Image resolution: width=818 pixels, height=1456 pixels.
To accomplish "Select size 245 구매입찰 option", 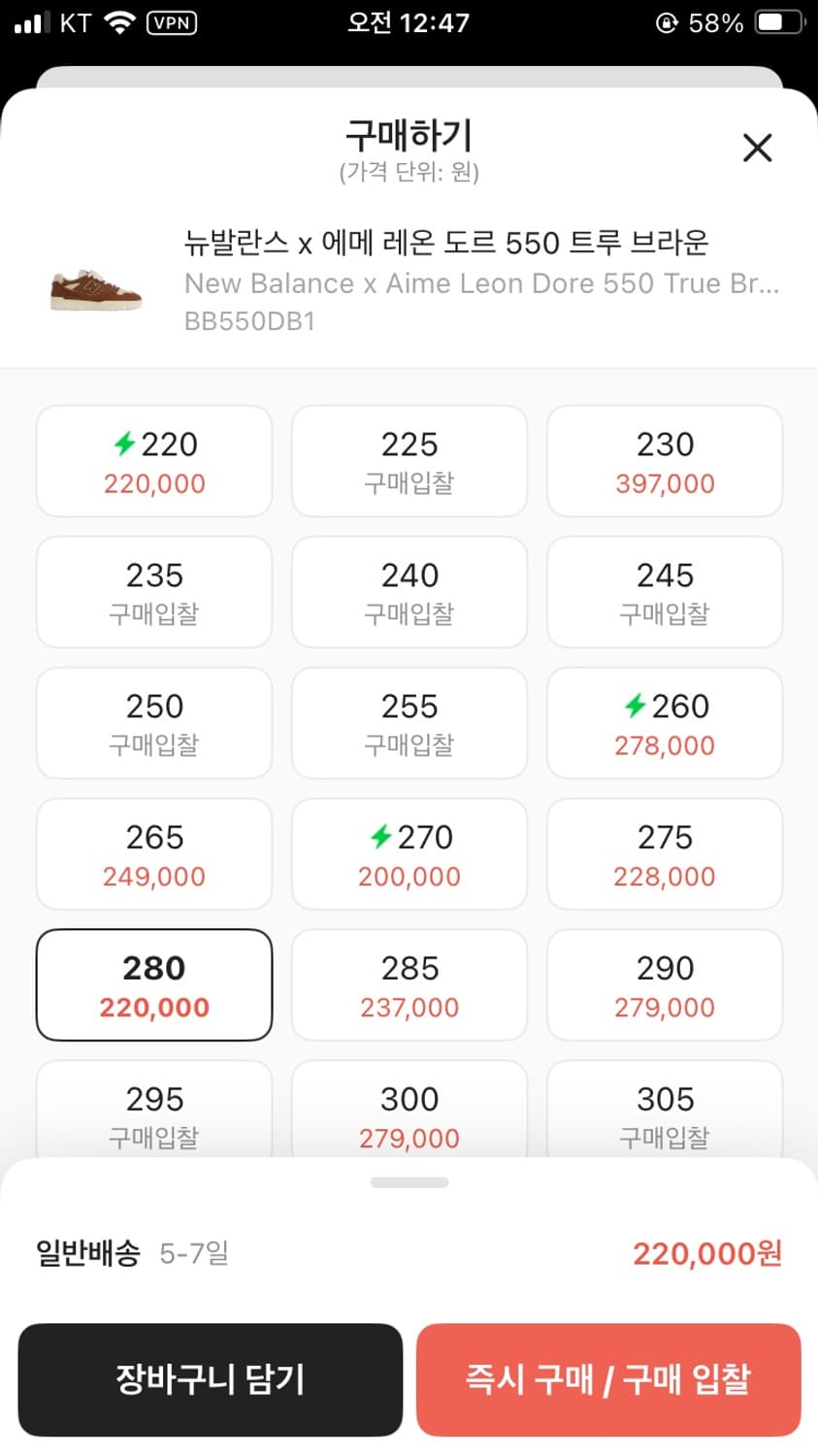I will pyautogui.click(x=664, y=592).
